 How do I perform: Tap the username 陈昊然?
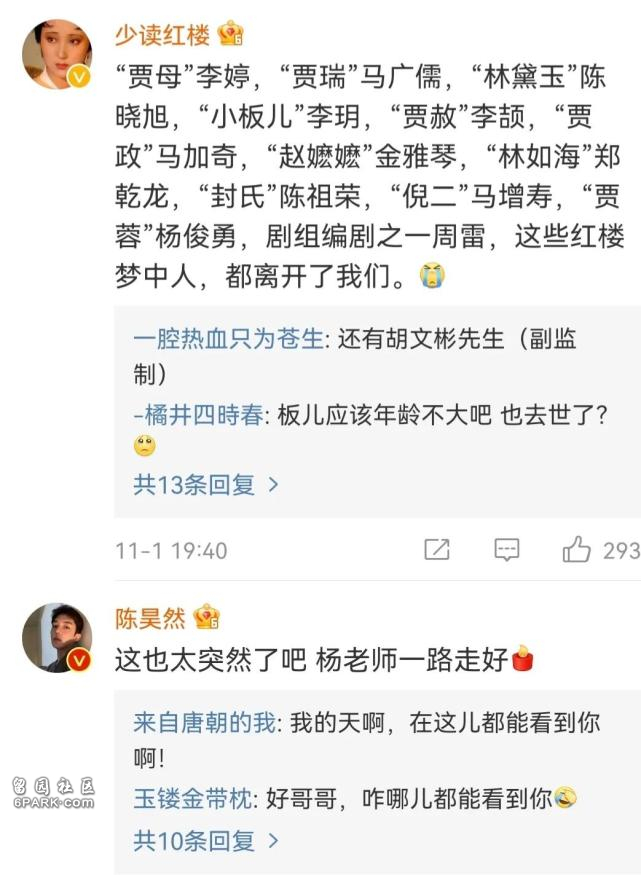pos(150,618)
